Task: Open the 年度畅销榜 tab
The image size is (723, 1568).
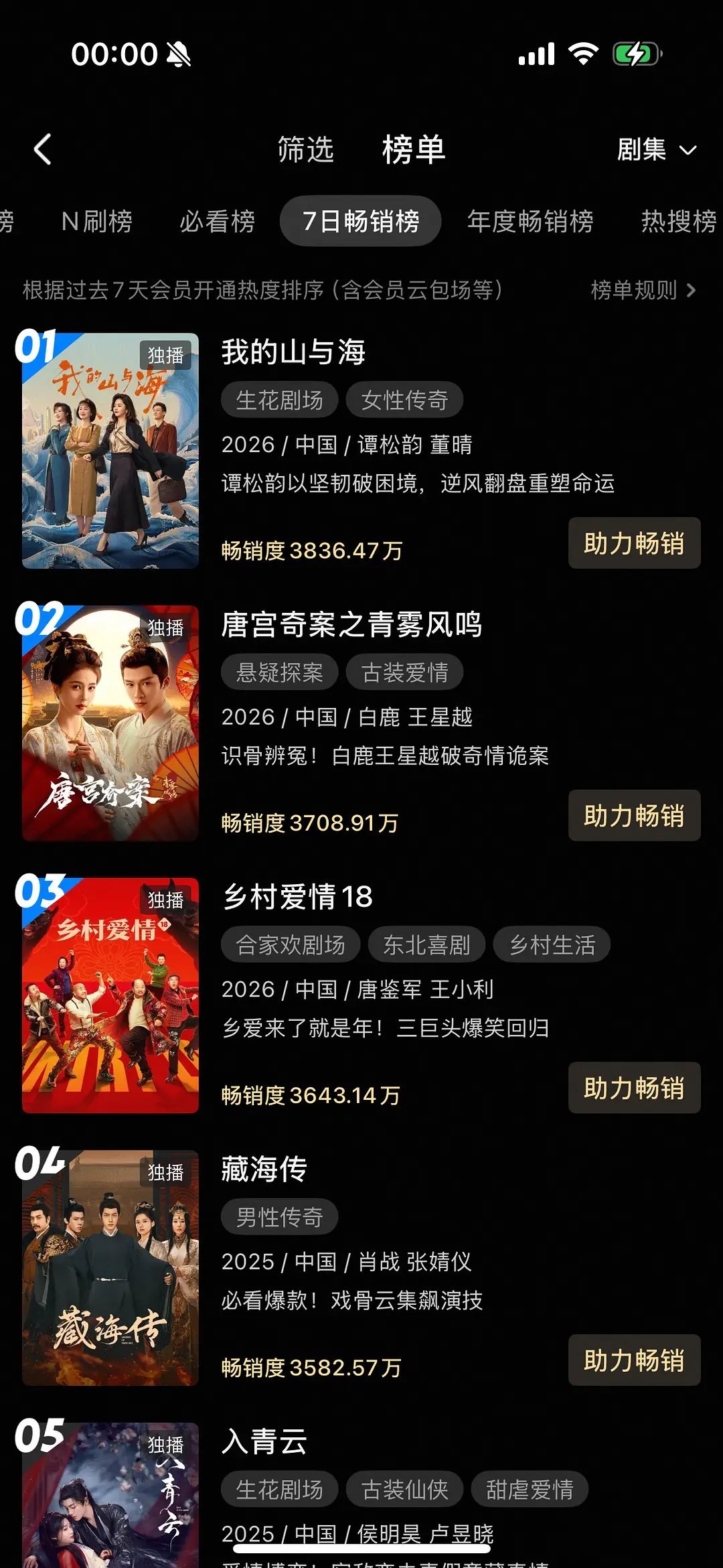Action: (x=530, y=221)
